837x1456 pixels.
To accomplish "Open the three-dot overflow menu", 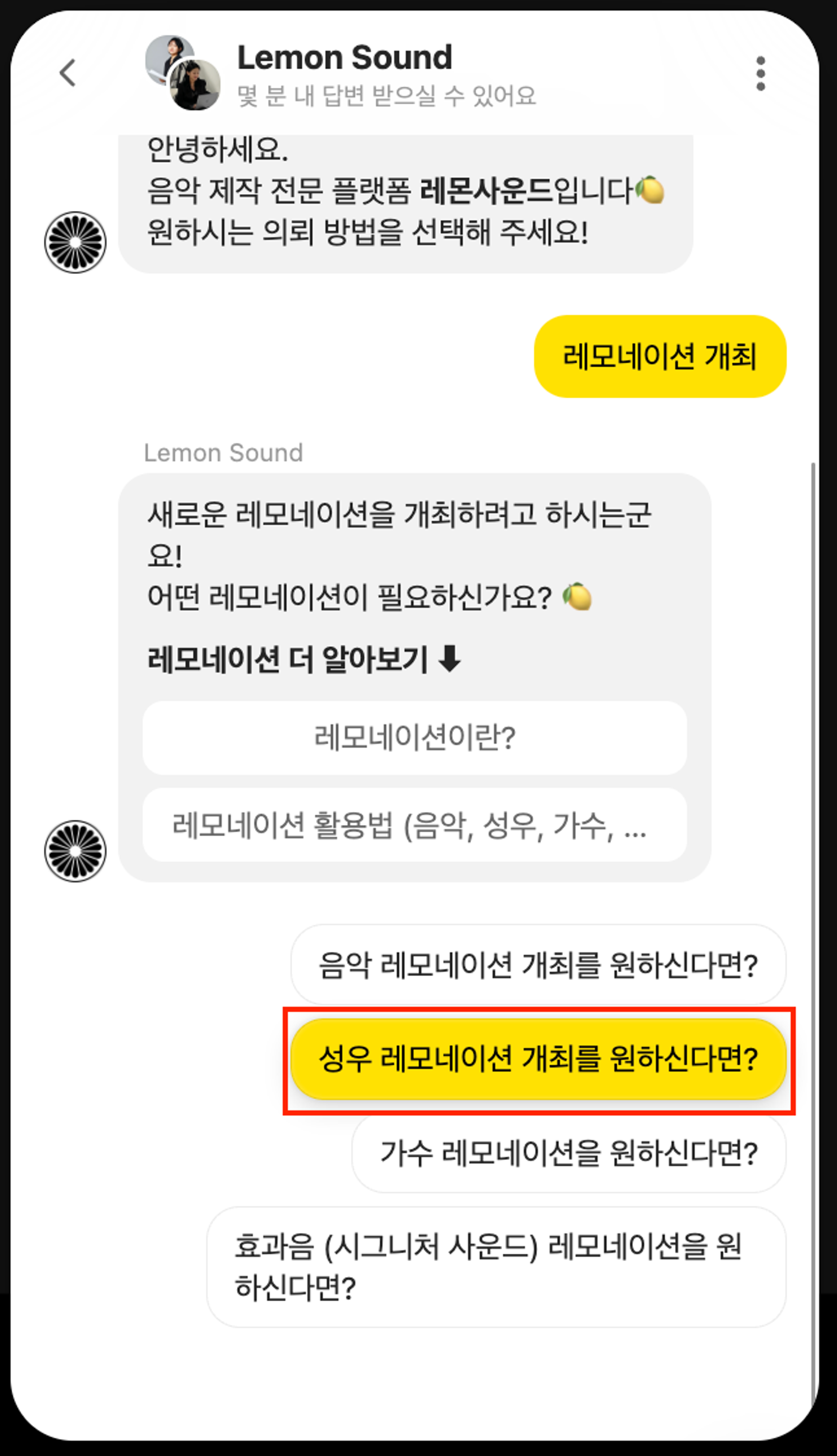I will [760, 74].
